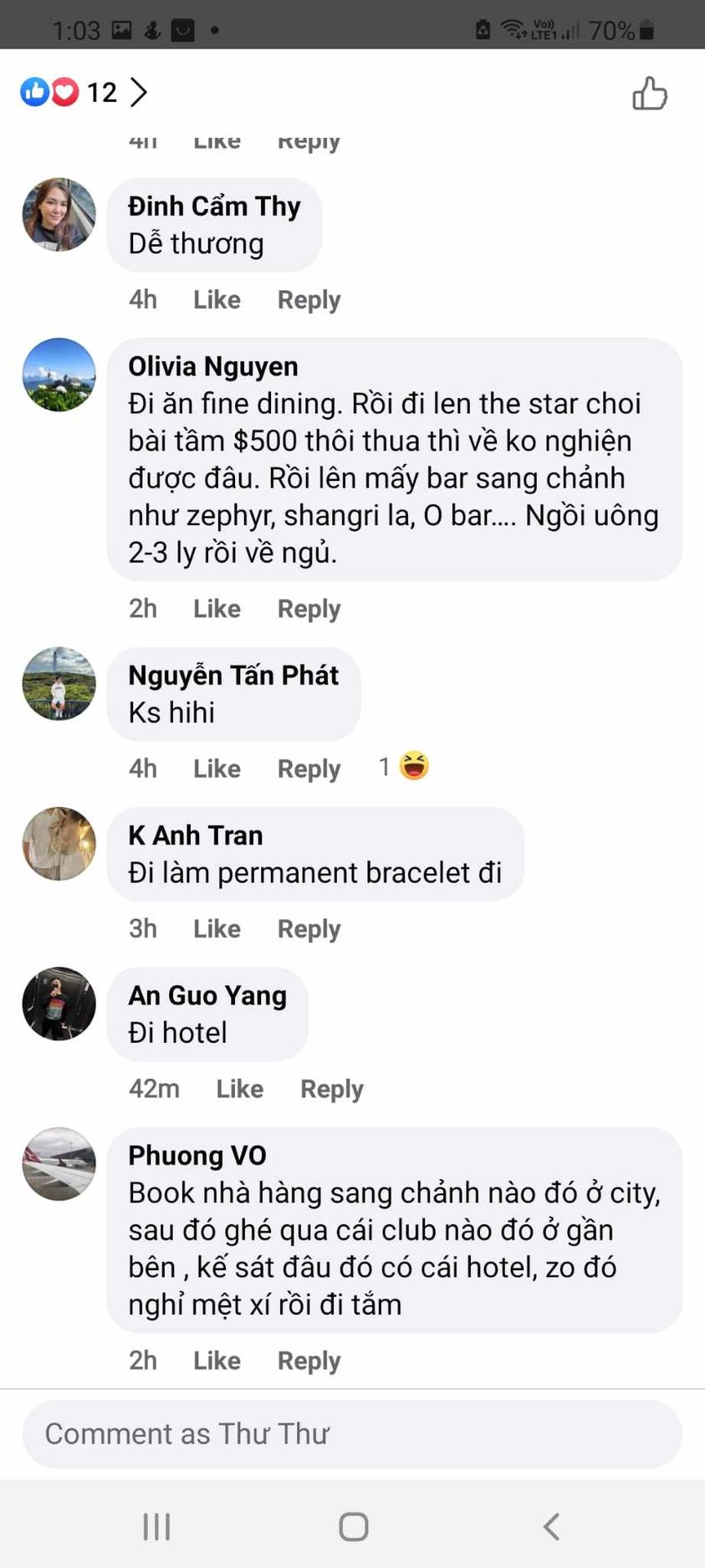Reply to Phuong VO's comment
The height and width of the screenshot is (1568, 705).
pos(309,1360)
